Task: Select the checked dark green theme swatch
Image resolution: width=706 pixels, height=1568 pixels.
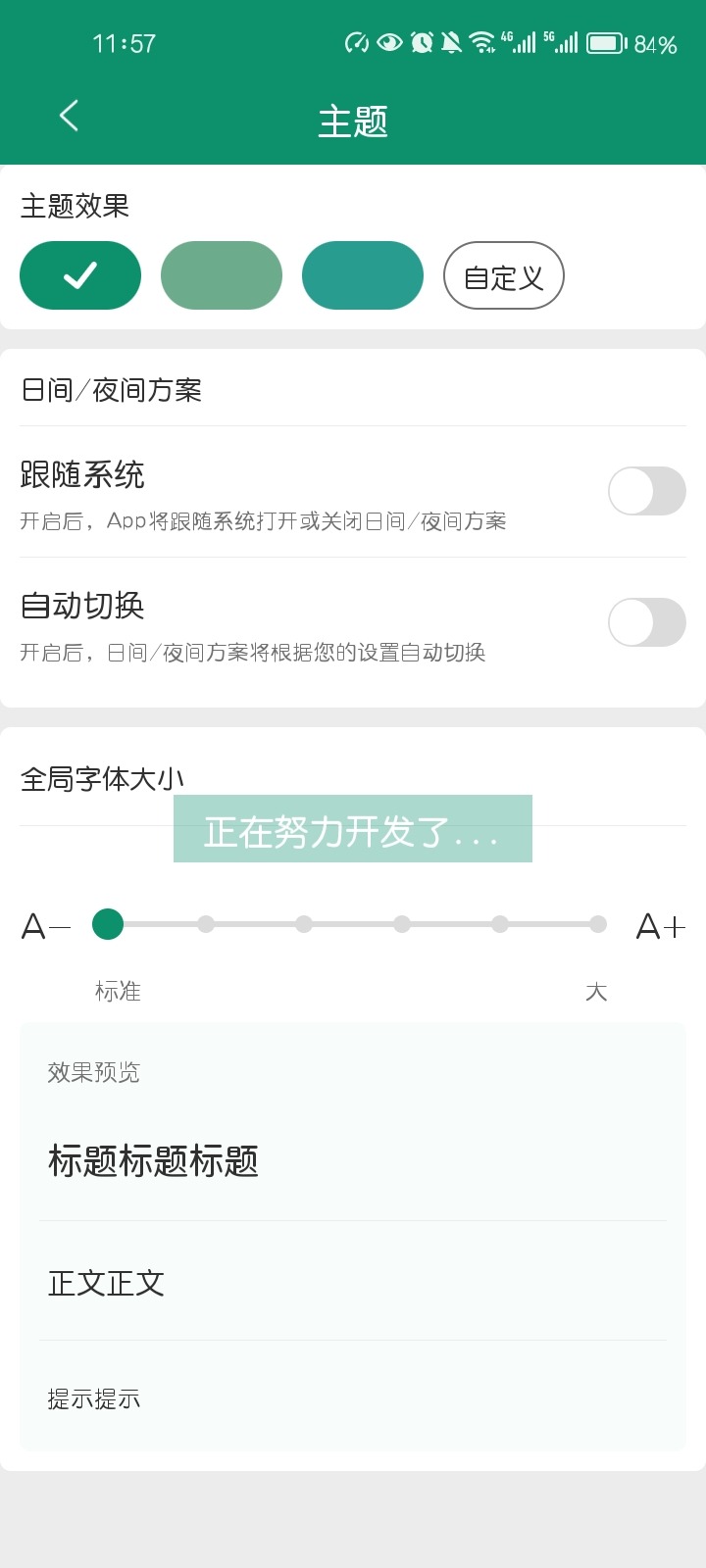Action: click(80, 275)
